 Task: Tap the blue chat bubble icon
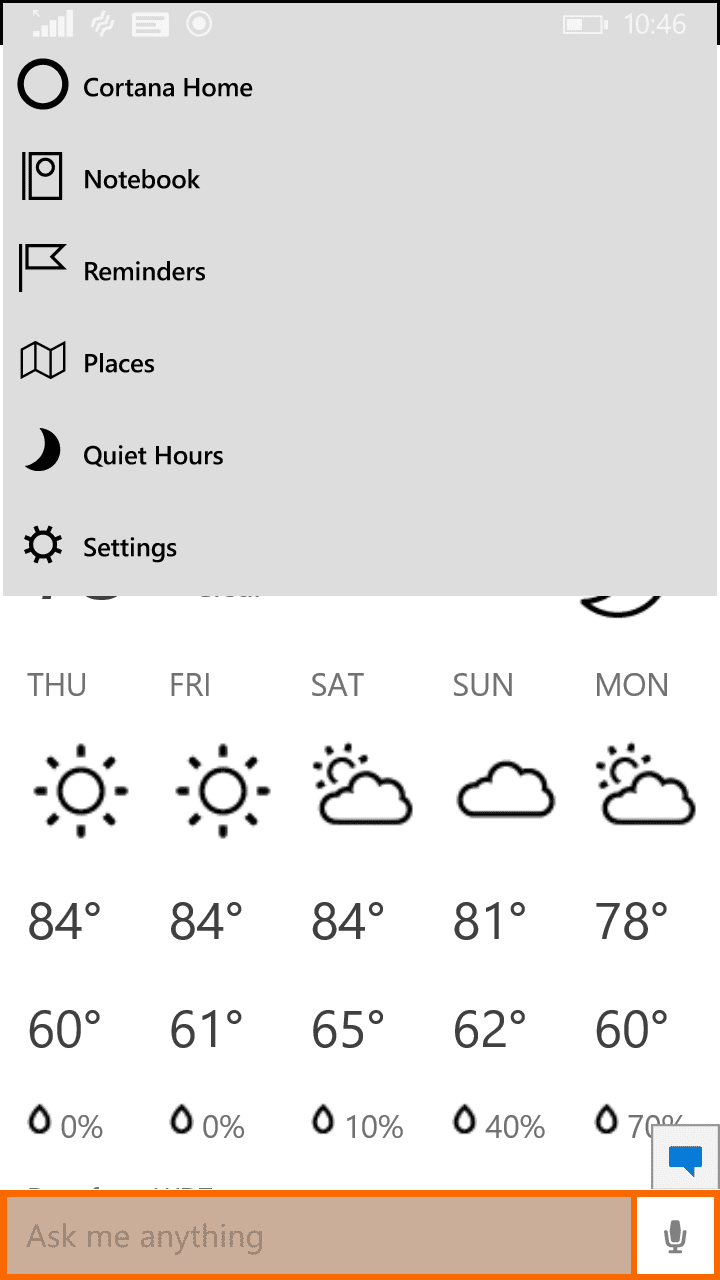pyautogui.click(x=685, y=1161)
